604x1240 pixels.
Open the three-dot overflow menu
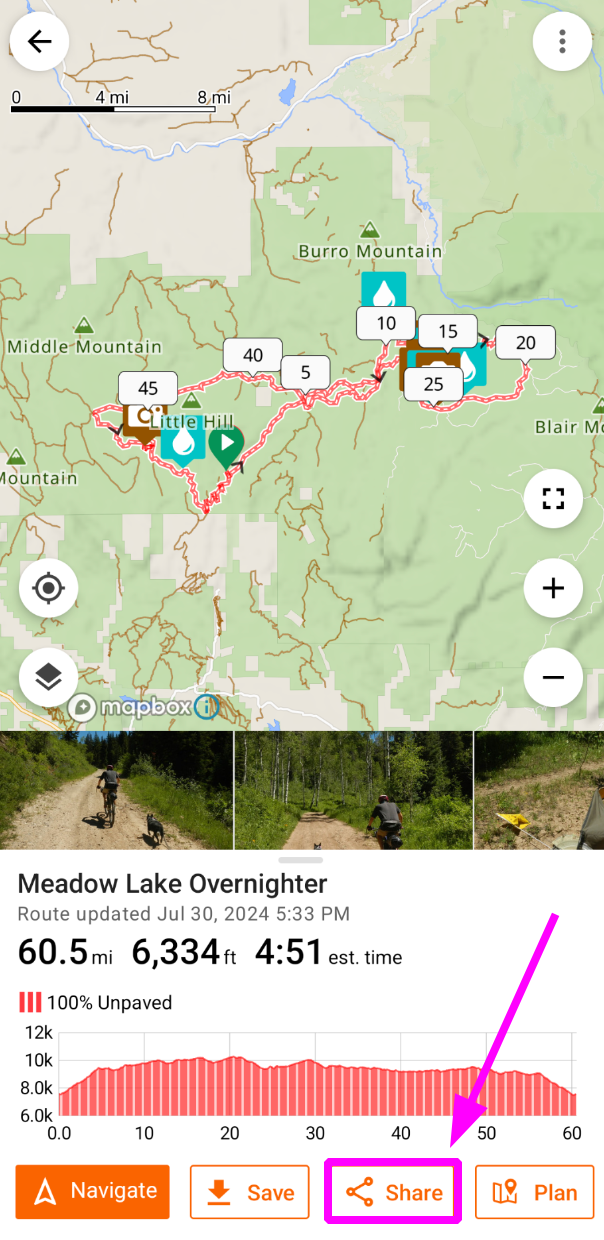[x=563, y=42]
